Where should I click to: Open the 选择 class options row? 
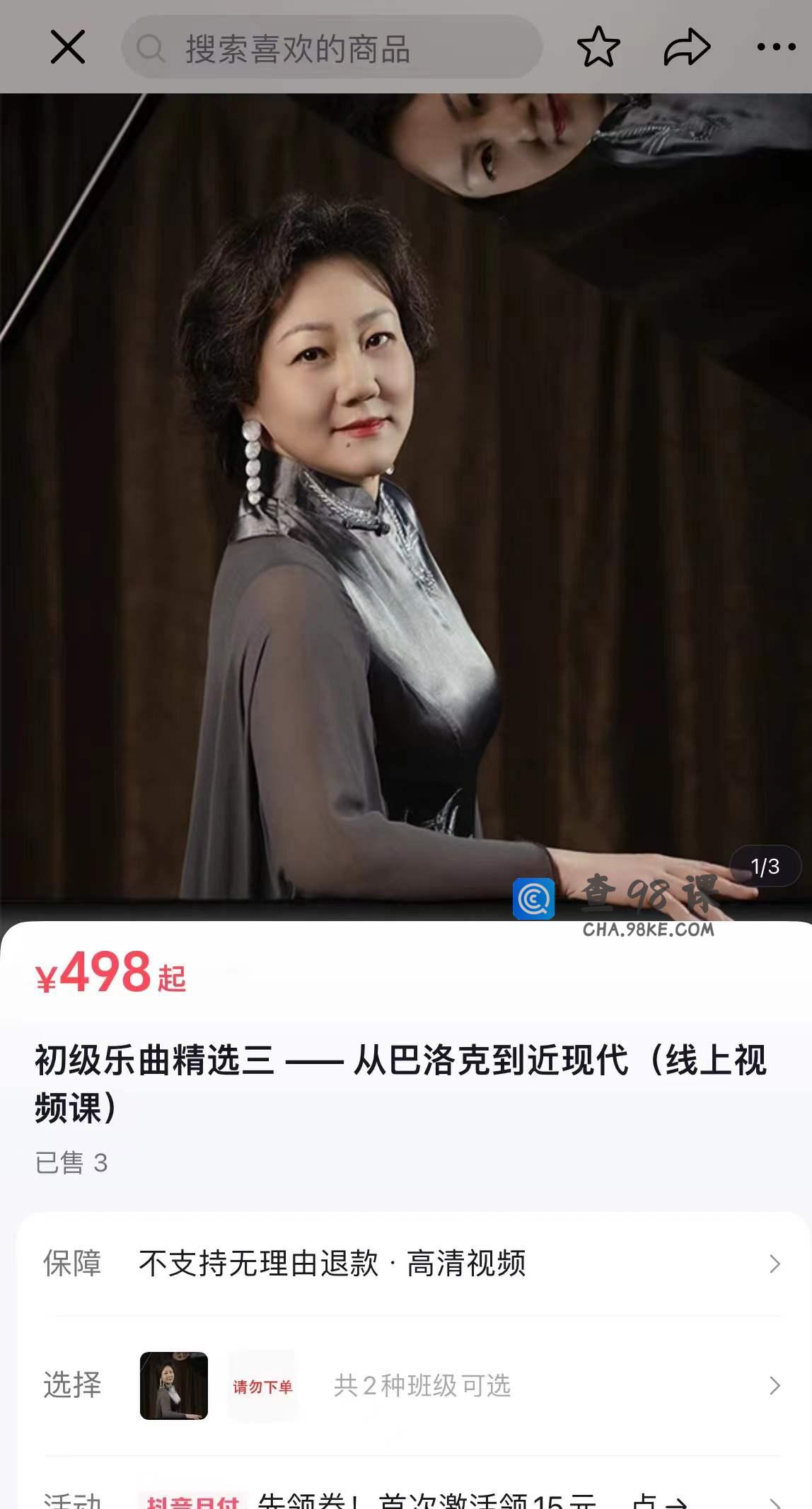click(x=413, y=1385)
